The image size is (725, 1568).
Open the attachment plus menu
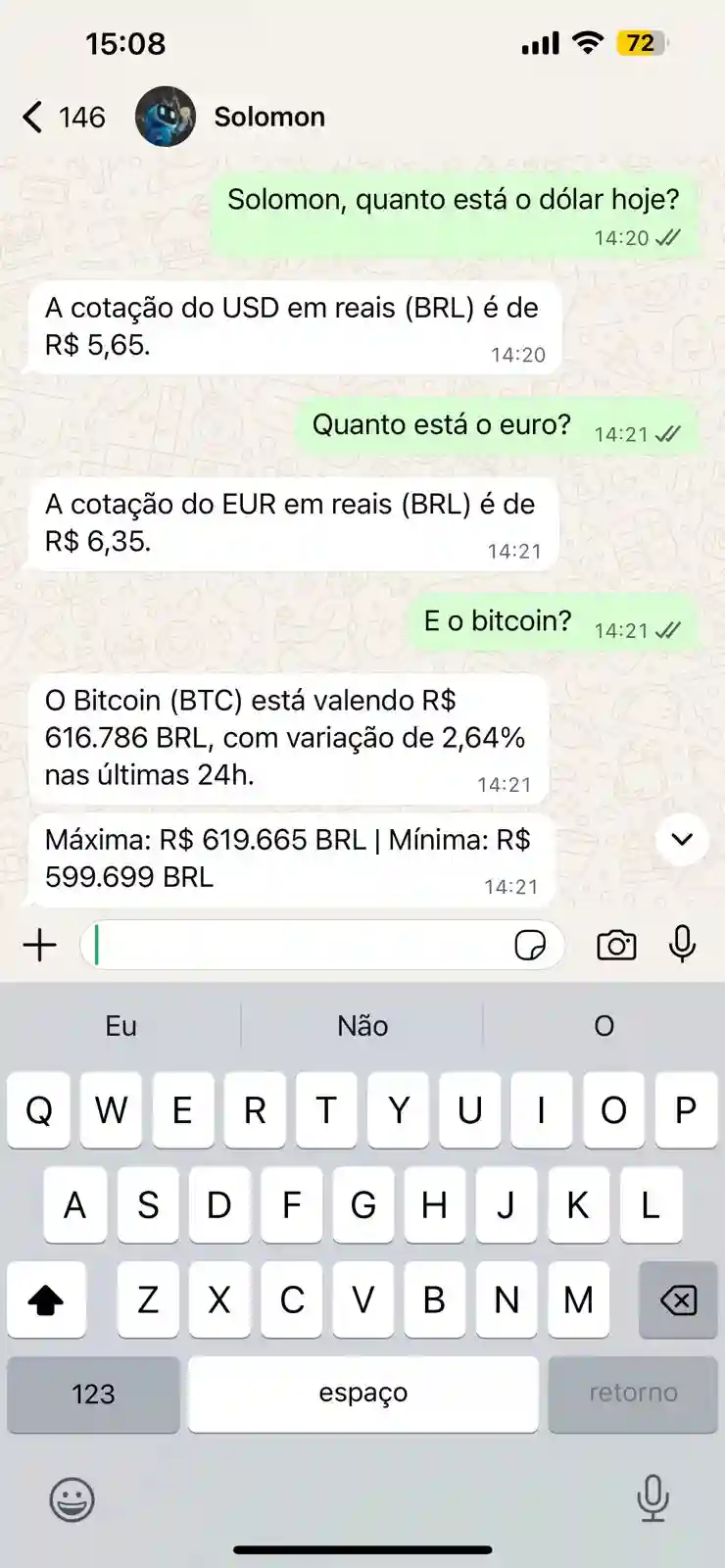(39, 945)
